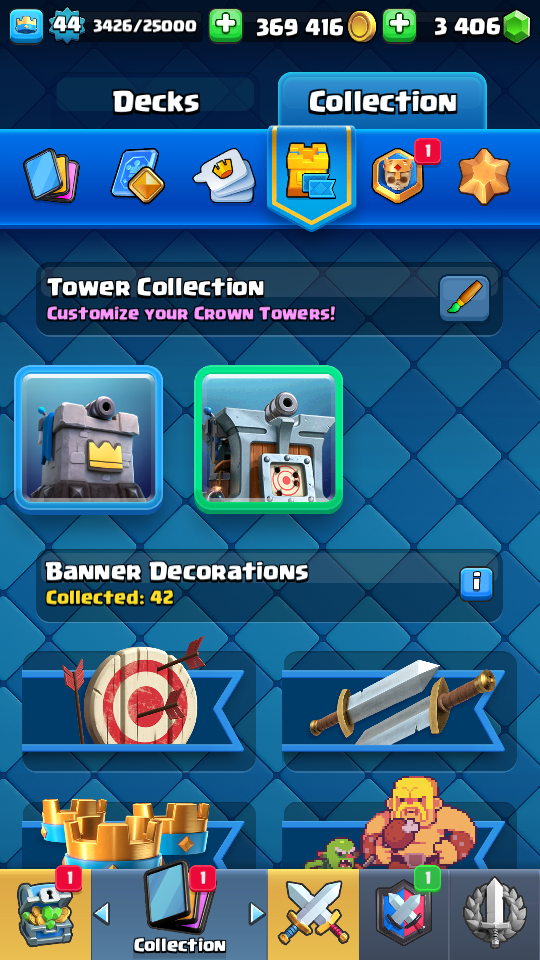Add gems with the green plus button
Image resolution: width=540 pixels, height=960 pixels.
point(399,26)
